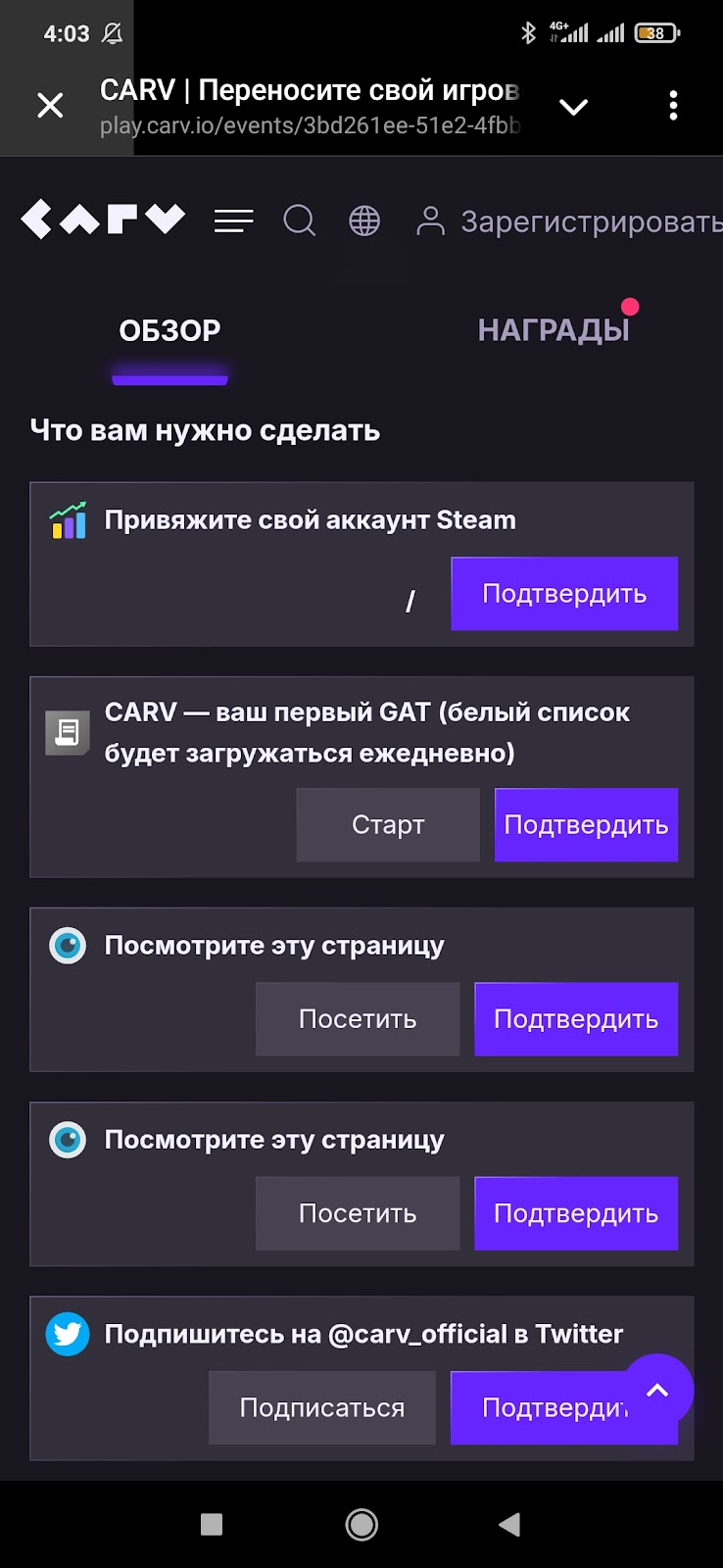Expand the page info chevron
Viewport: 723px width, 1568px height.
pyautogui.click(x=573, y=106)
